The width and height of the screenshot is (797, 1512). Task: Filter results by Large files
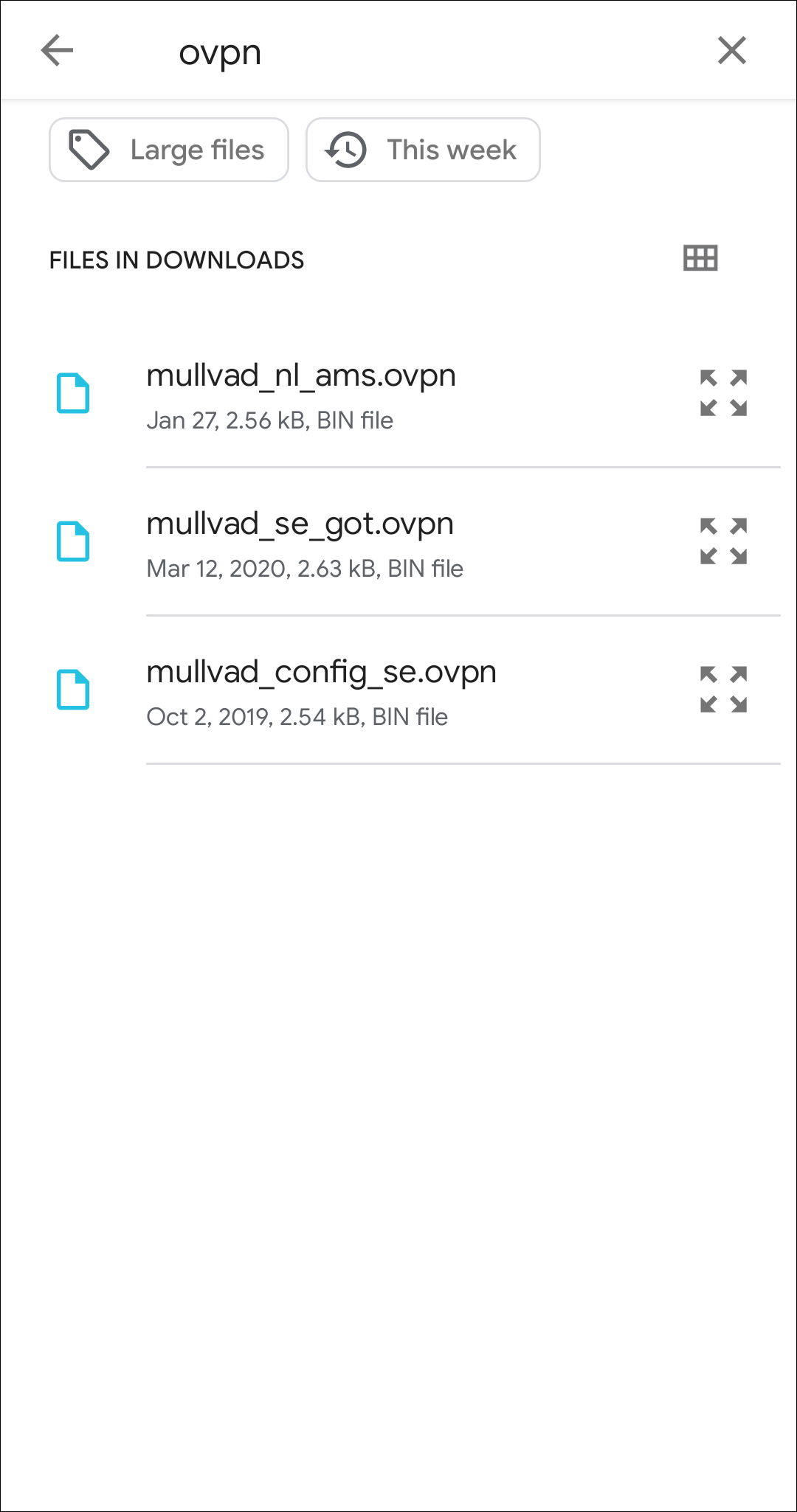point(169,150)
